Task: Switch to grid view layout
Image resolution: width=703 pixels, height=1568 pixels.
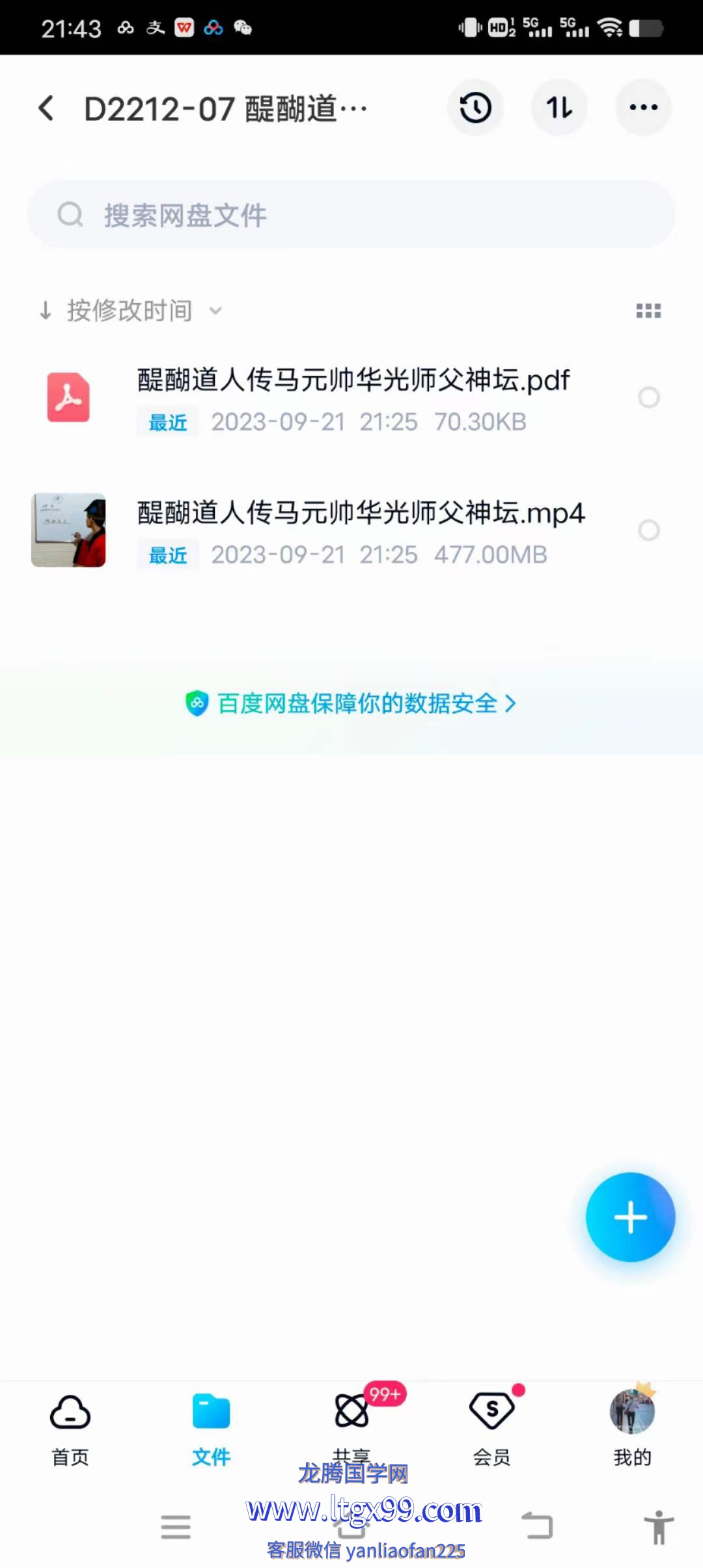Action: click(x=648, y=311)
